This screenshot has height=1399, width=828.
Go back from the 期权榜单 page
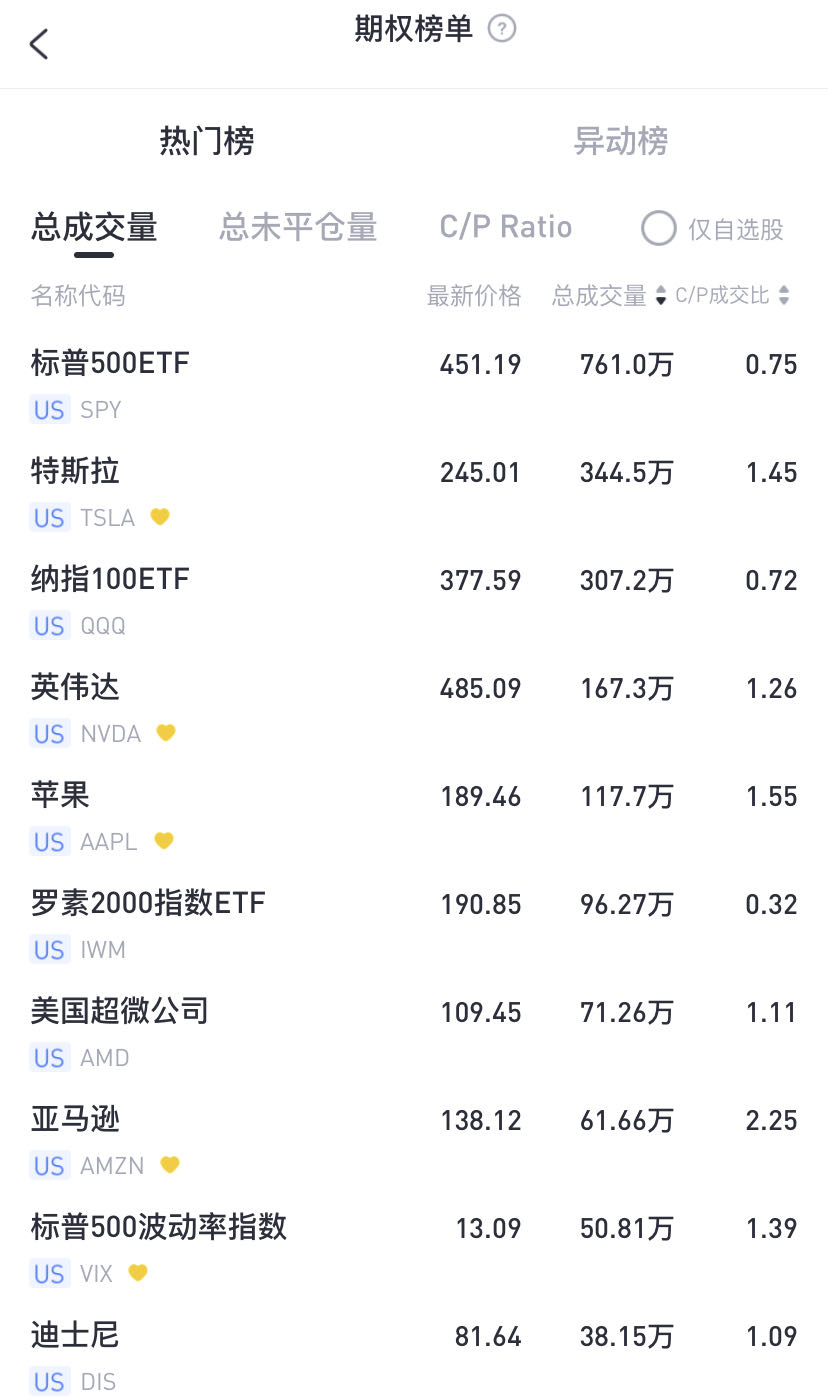pos(39,44)
